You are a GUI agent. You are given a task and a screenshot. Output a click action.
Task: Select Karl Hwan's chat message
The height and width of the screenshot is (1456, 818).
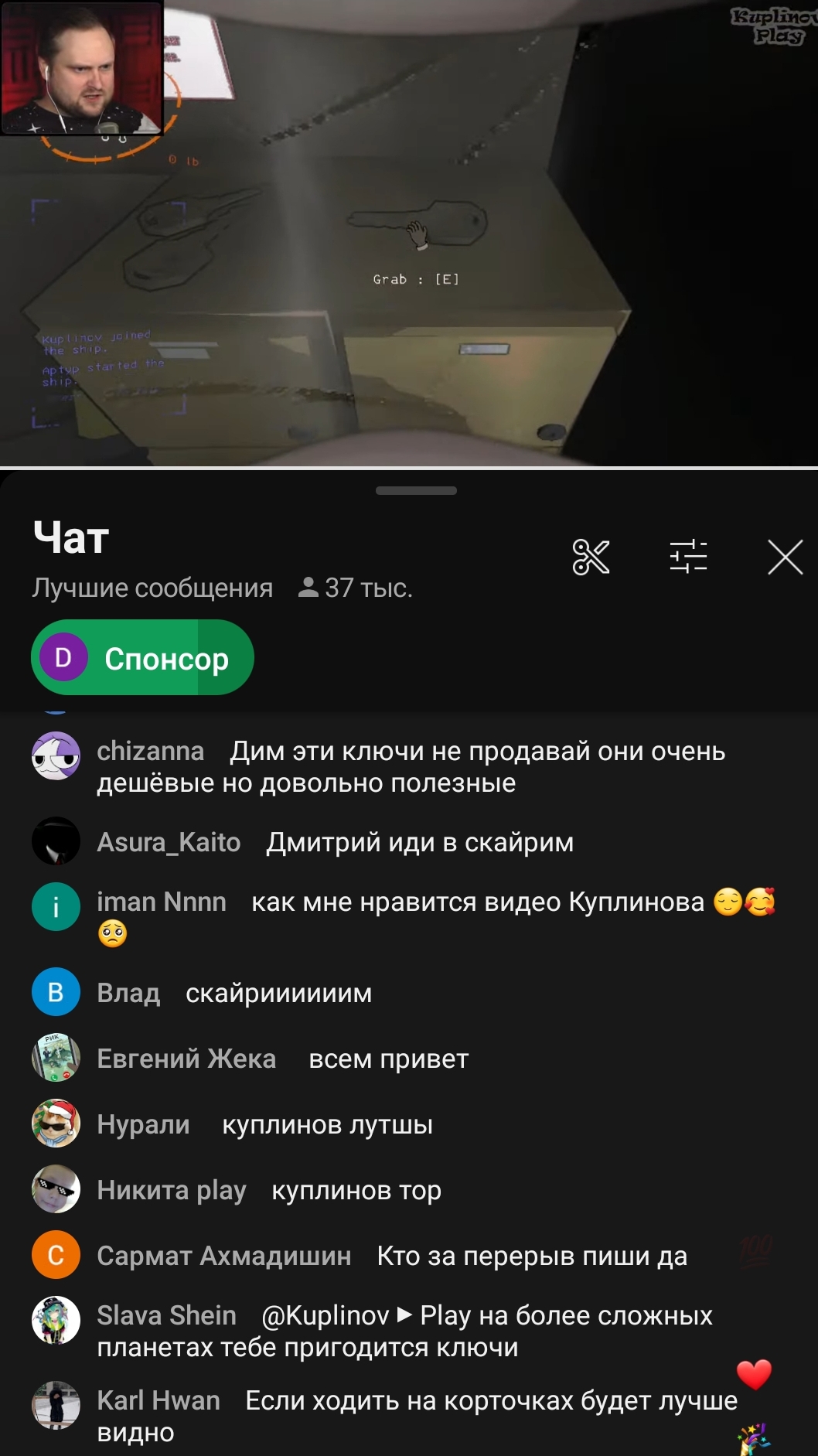point(409,1415)
